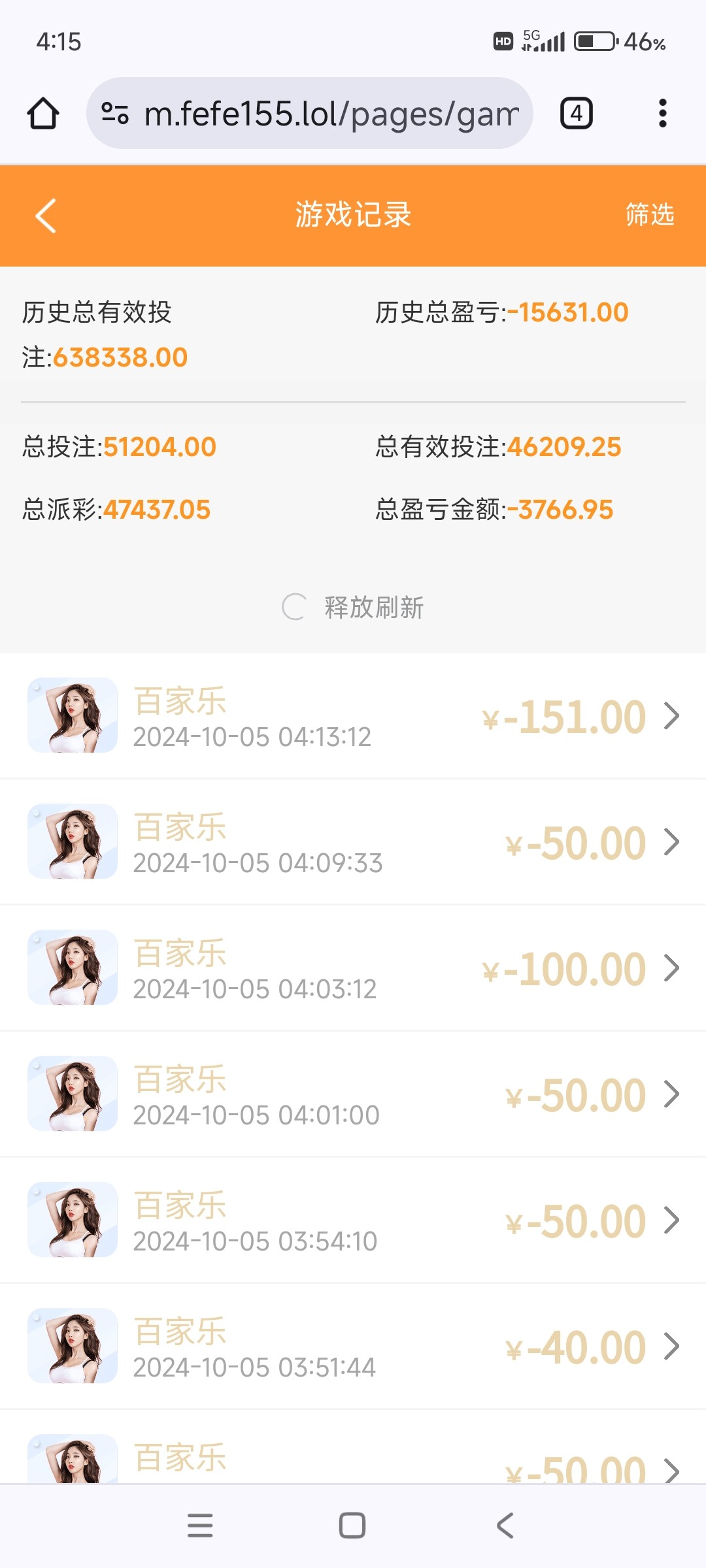Tap the browser home icon
Viewport: 706px width, 1568px height.
[43, 114]
